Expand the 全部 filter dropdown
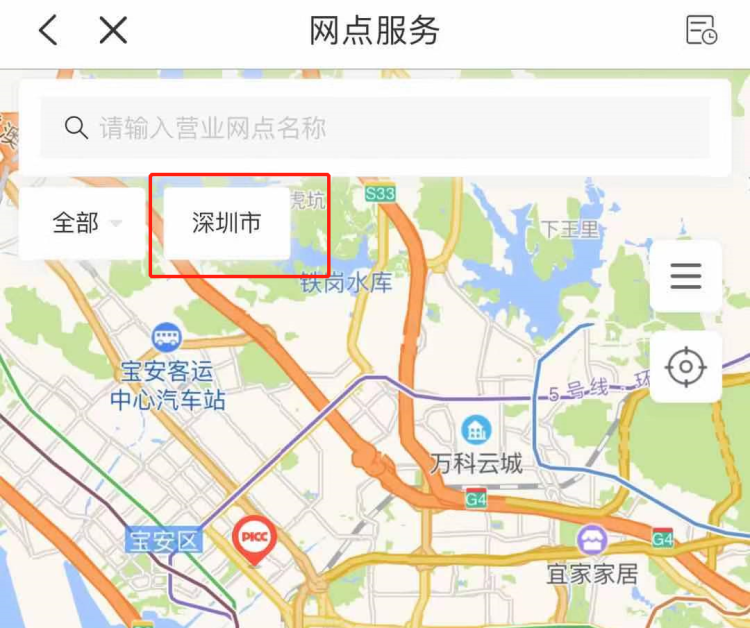The height and width of the screenshot is (628, 750). tap(86, 223)
